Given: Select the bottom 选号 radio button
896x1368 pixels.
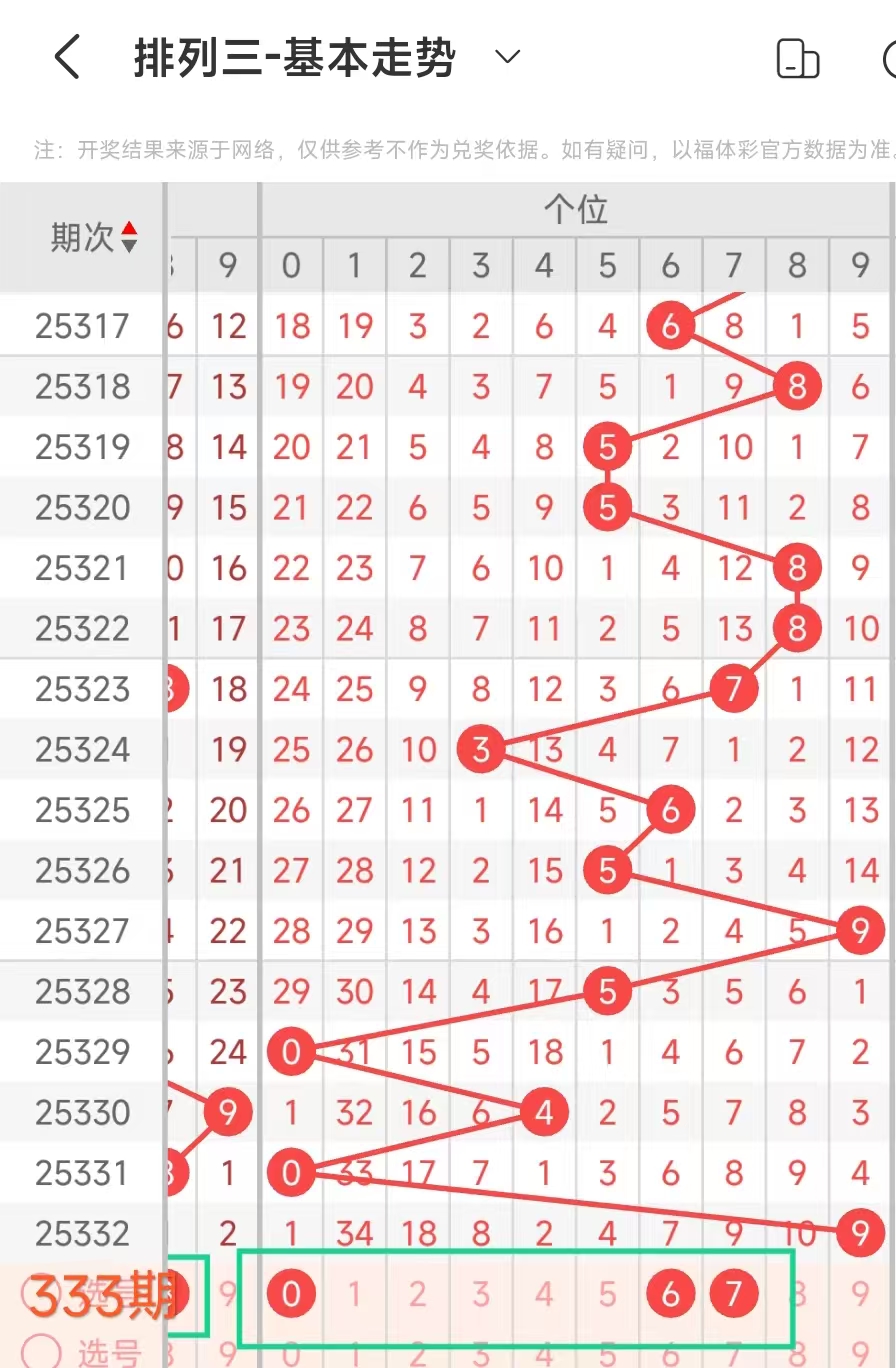Looking at the screenshot, I should pyautogui.click(x=41, y=1352).
